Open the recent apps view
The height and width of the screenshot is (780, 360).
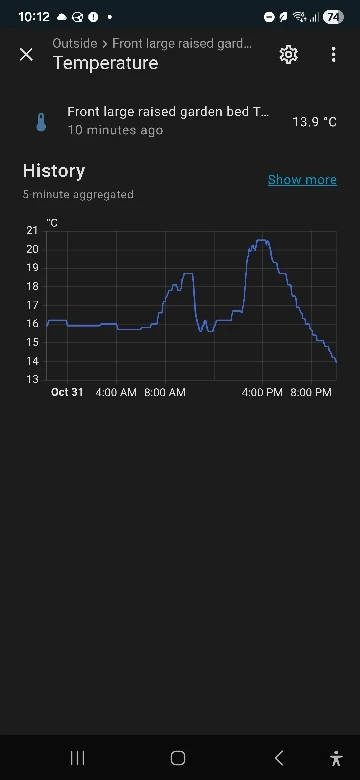[x=78, y=758]
